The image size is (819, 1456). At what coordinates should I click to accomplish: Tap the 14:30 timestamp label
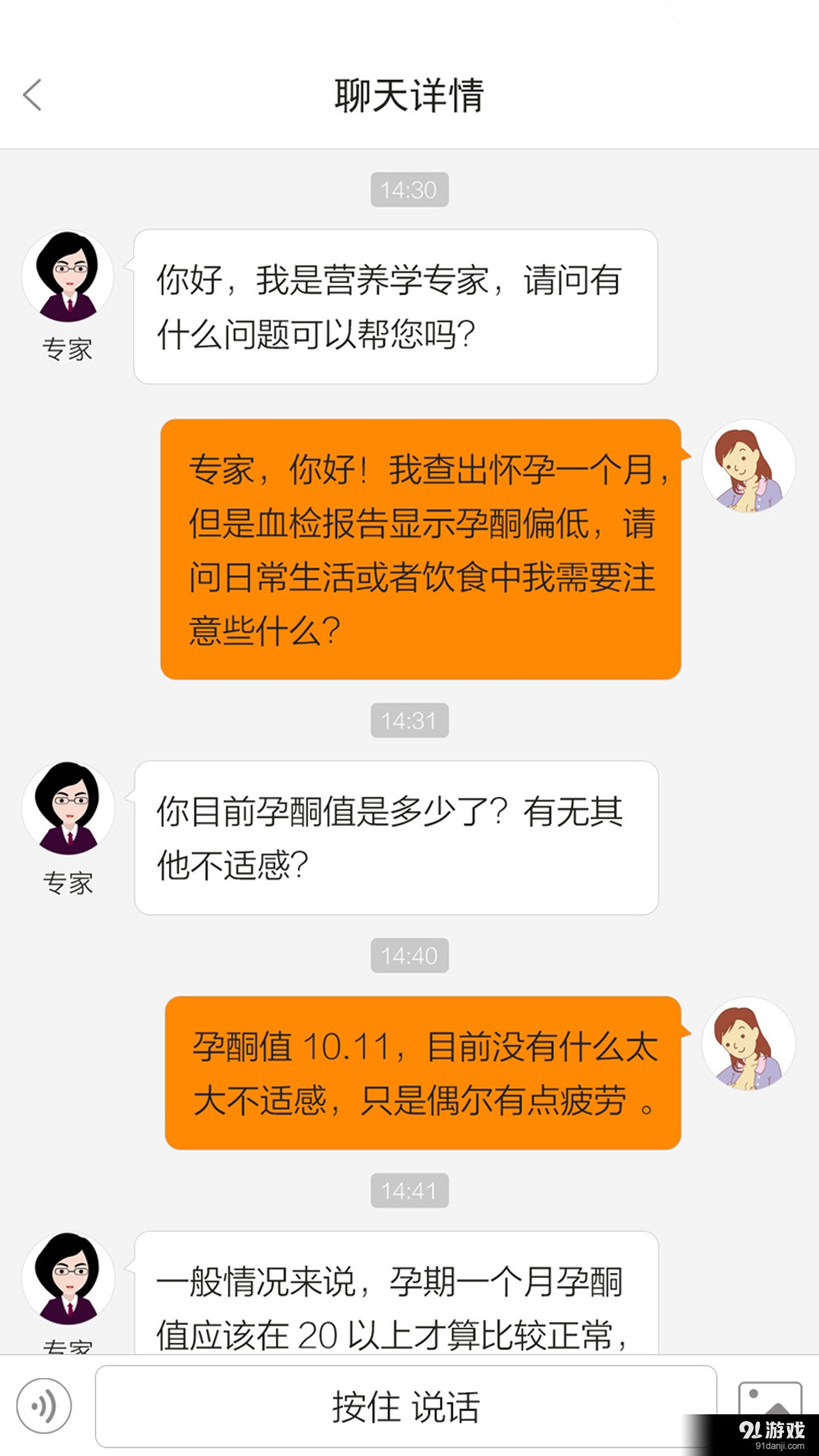coord(409,190)
